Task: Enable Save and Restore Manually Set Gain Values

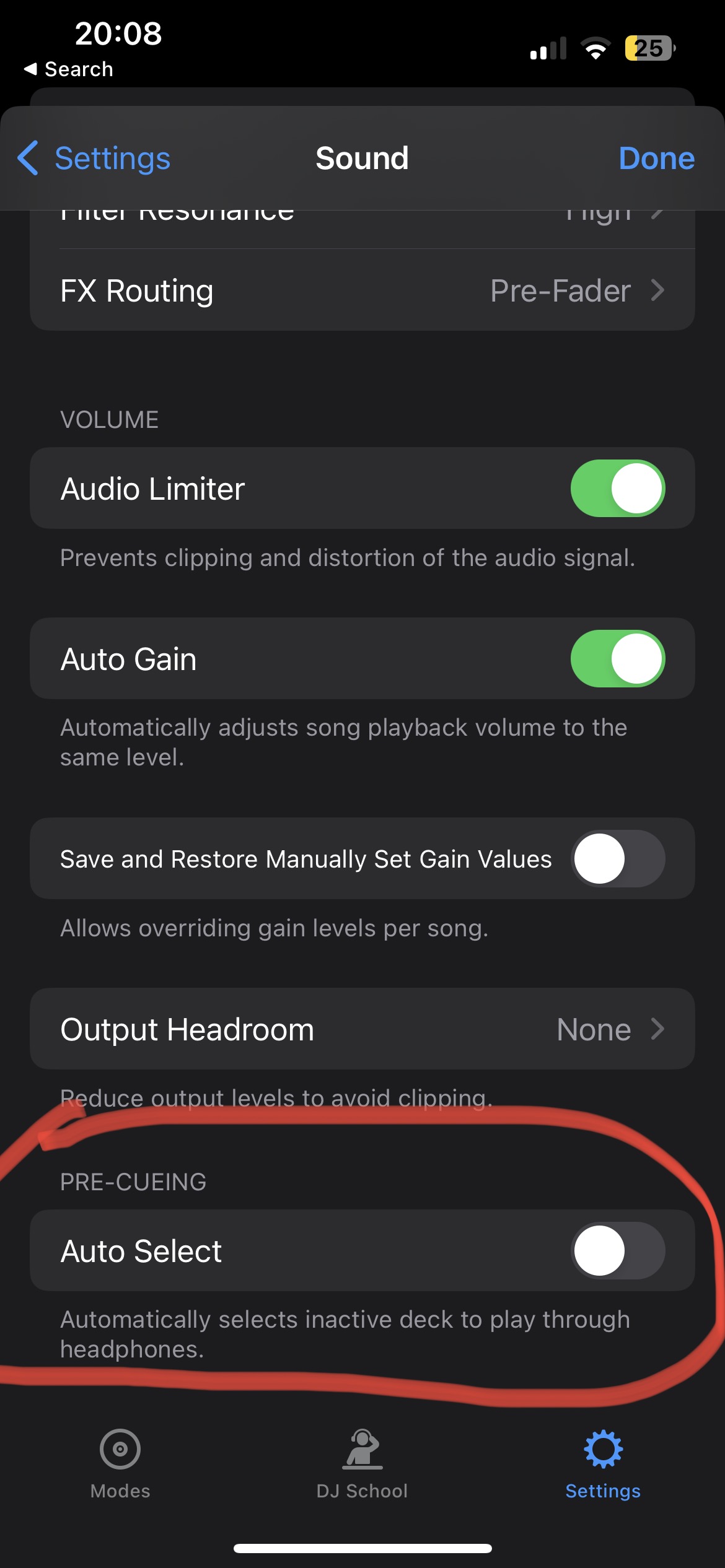Action: point(618,858)
